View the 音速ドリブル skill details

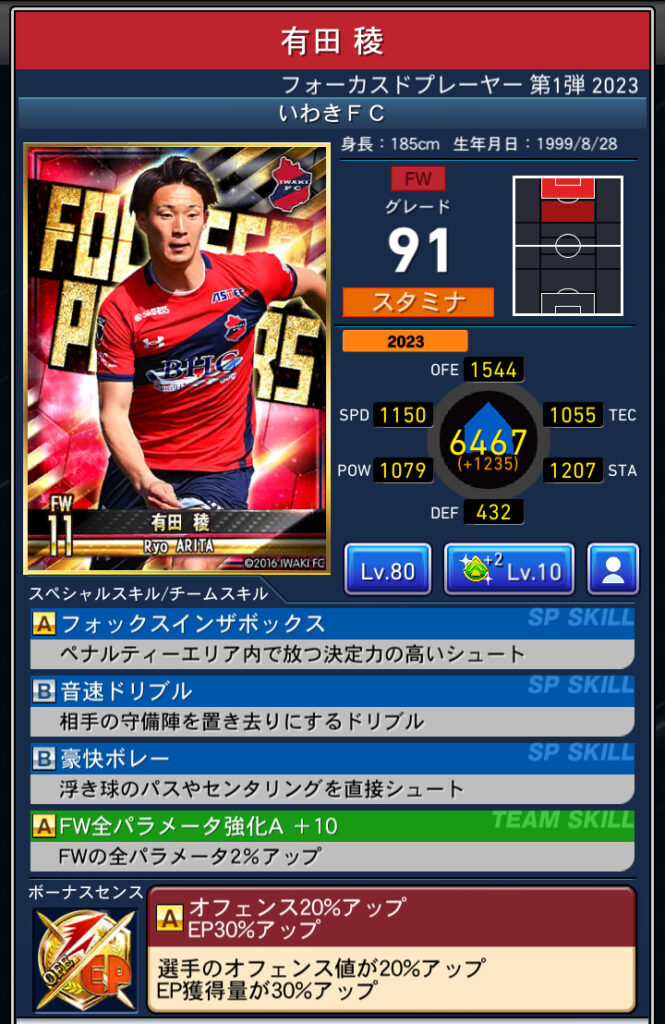332,705
